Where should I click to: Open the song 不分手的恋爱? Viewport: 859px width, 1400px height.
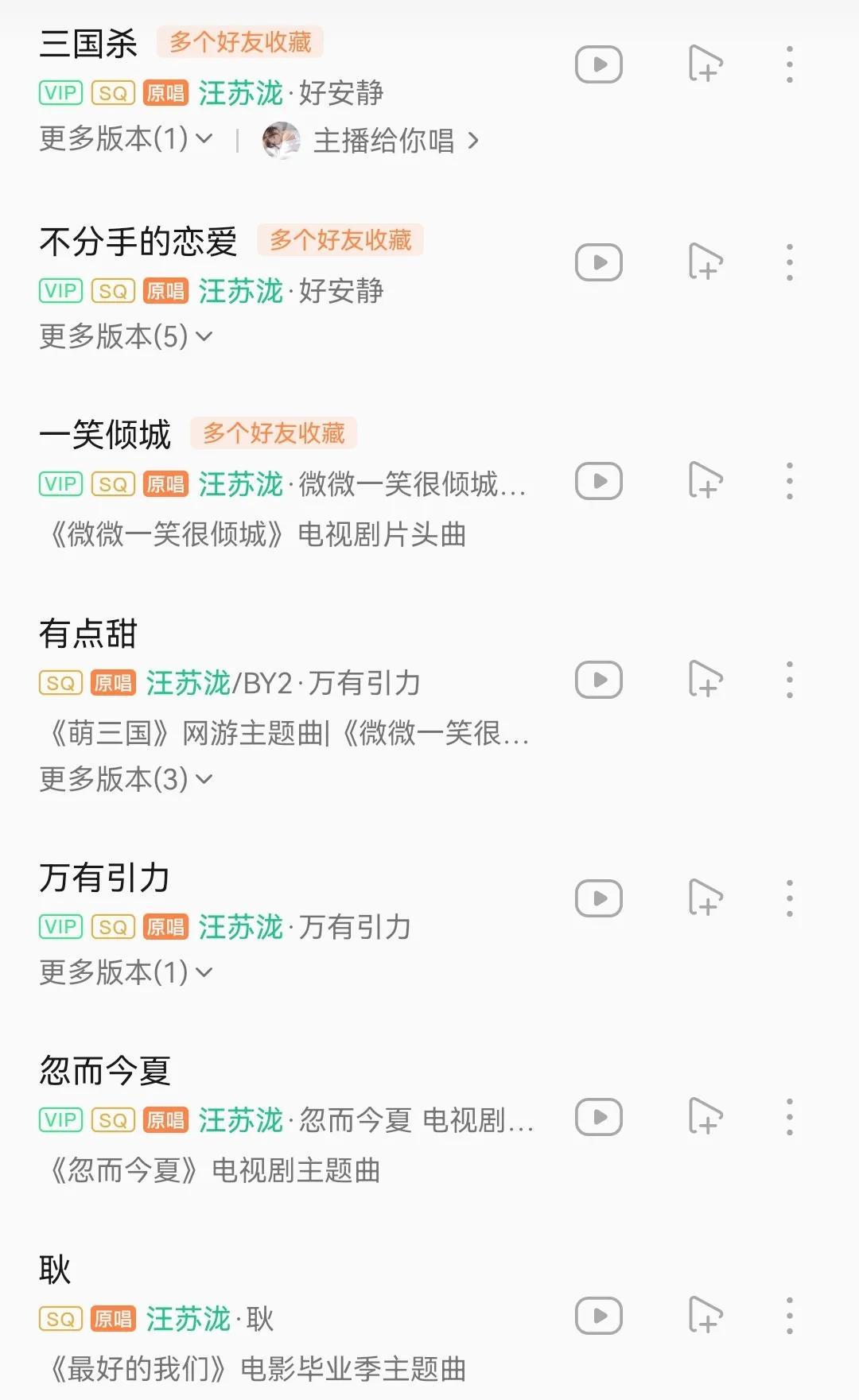coord(138,242)
